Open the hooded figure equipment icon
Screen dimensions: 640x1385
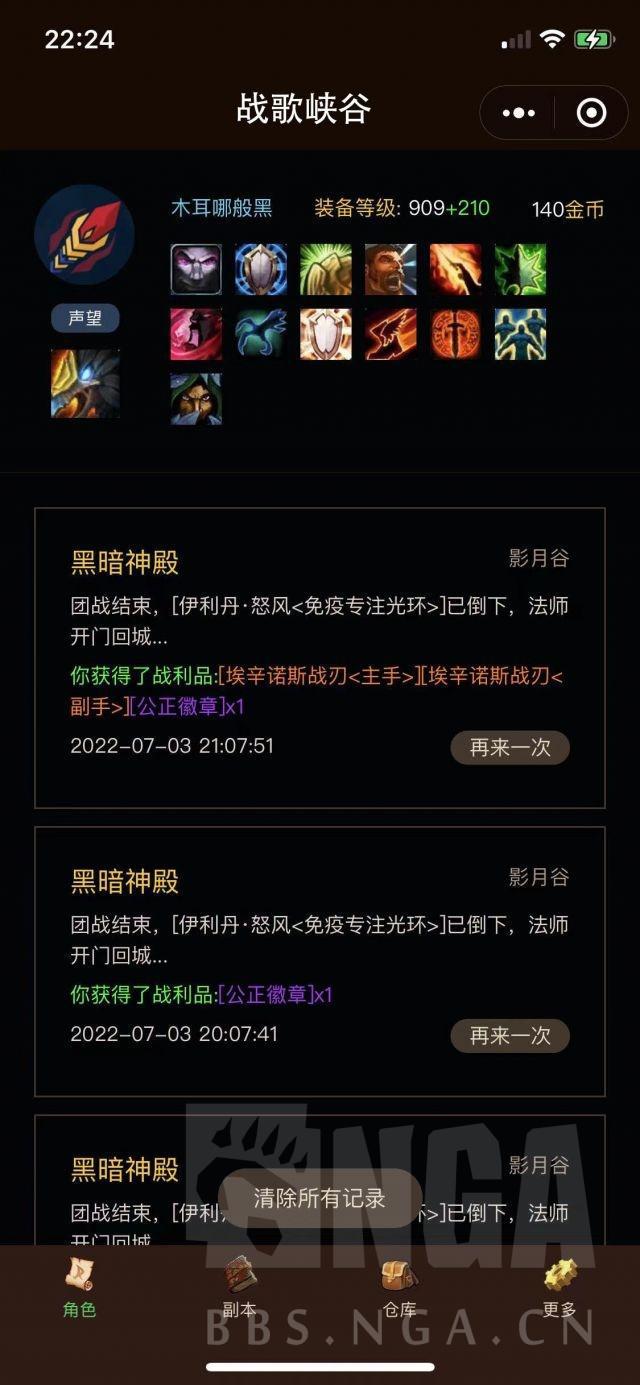click(x=196, y=398)
